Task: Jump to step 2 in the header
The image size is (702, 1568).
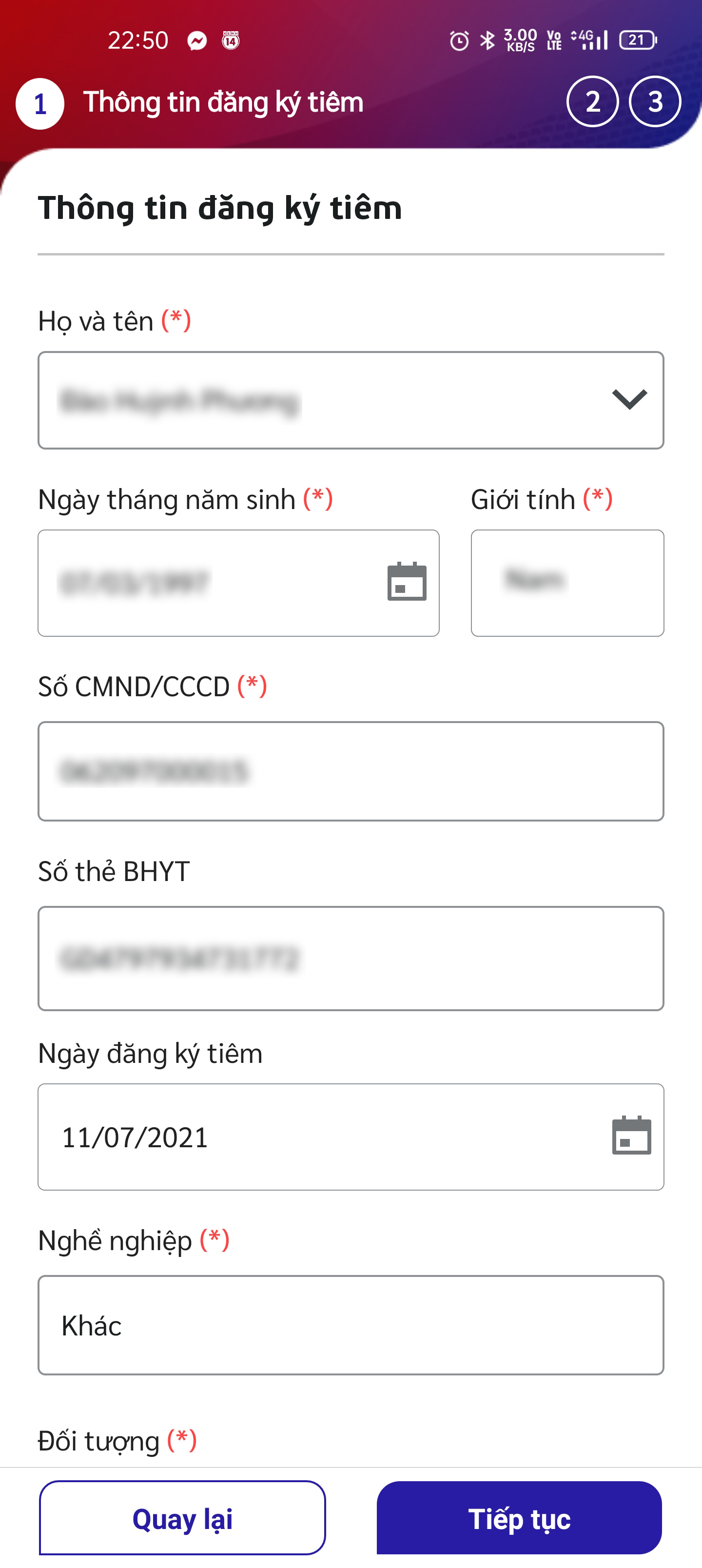Action: point(592,101)
